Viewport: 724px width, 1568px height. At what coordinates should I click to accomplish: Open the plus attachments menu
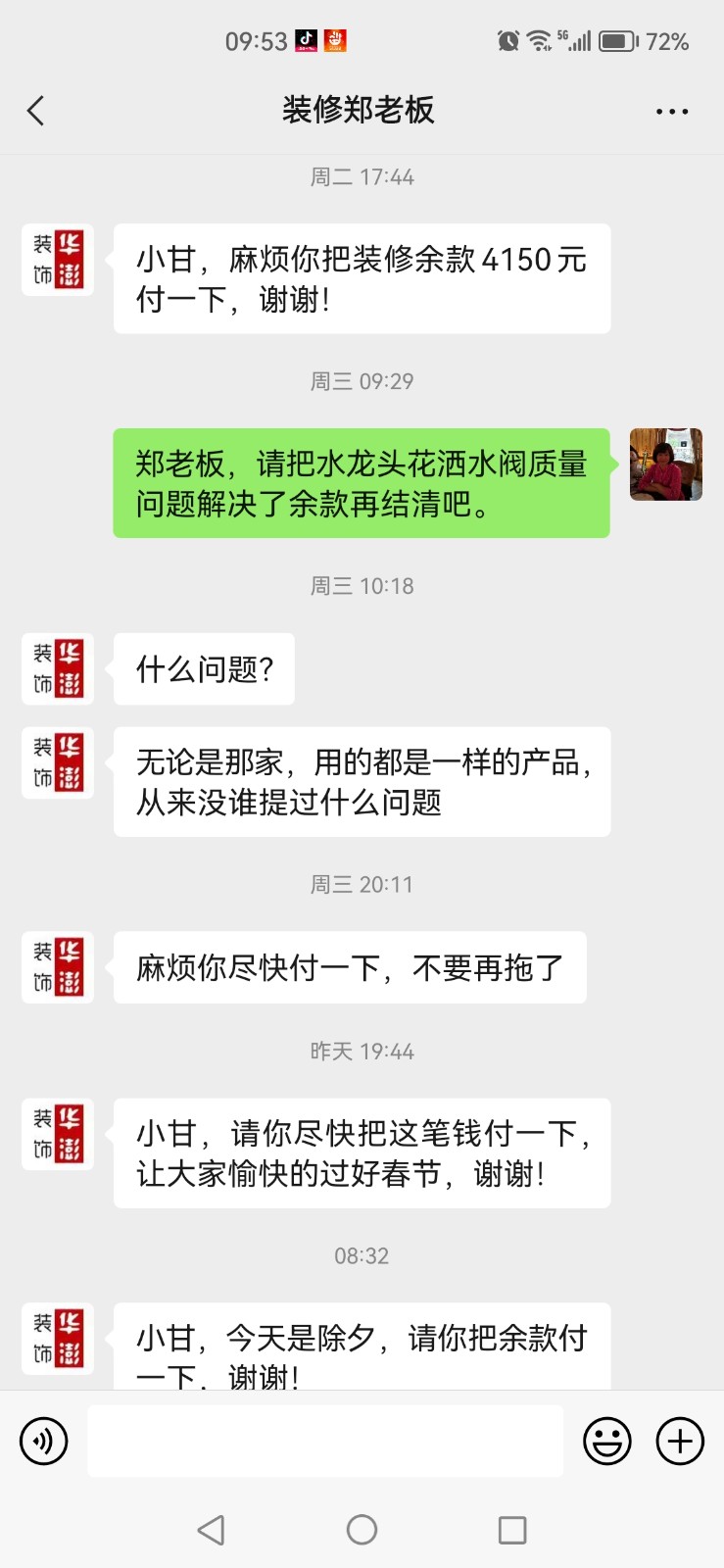point(680,1442)
